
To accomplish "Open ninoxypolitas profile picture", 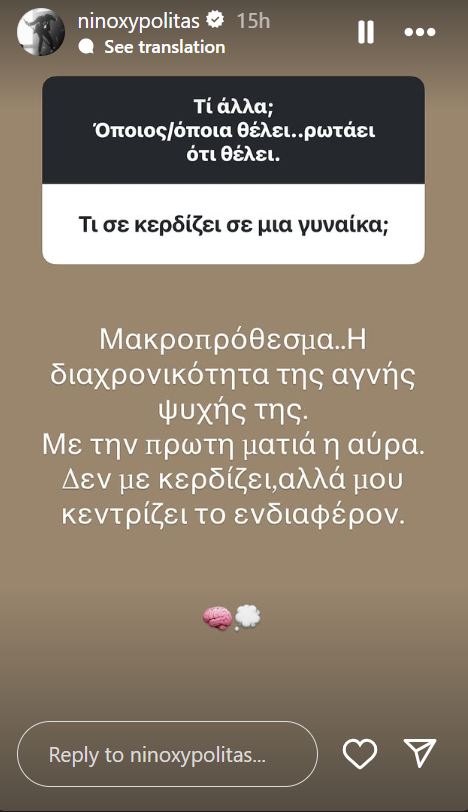I will [41, 32].
